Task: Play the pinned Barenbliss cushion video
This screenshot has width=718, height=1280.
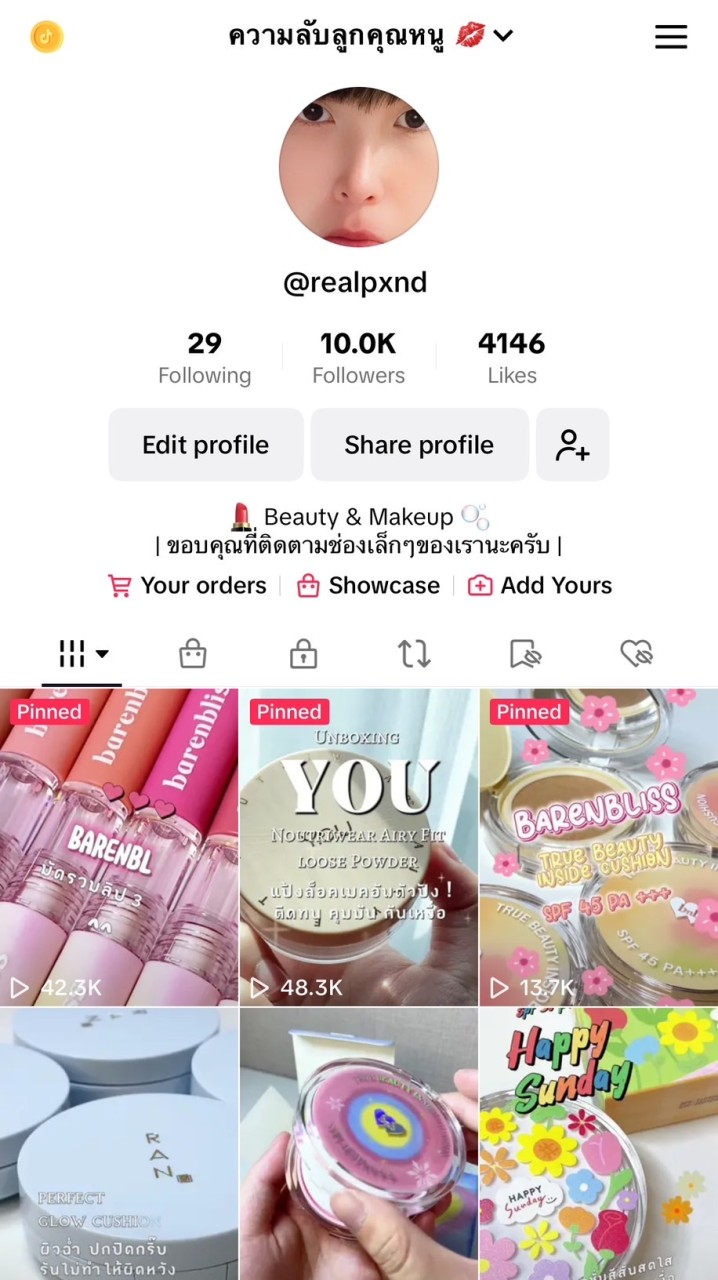Action: pos(598,846)
